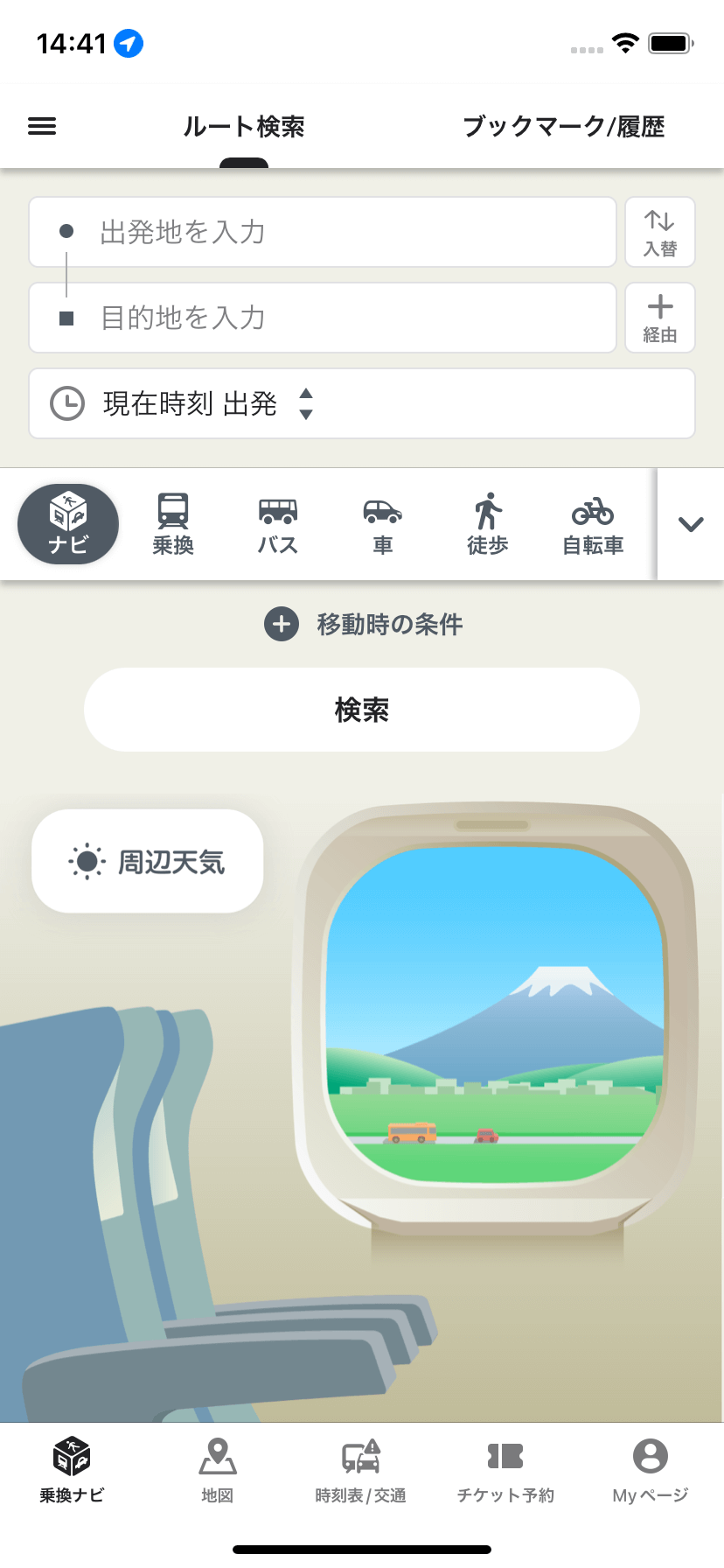Tap the 検索 search button
The image size is (724, 1568).
tap(362, 710)
